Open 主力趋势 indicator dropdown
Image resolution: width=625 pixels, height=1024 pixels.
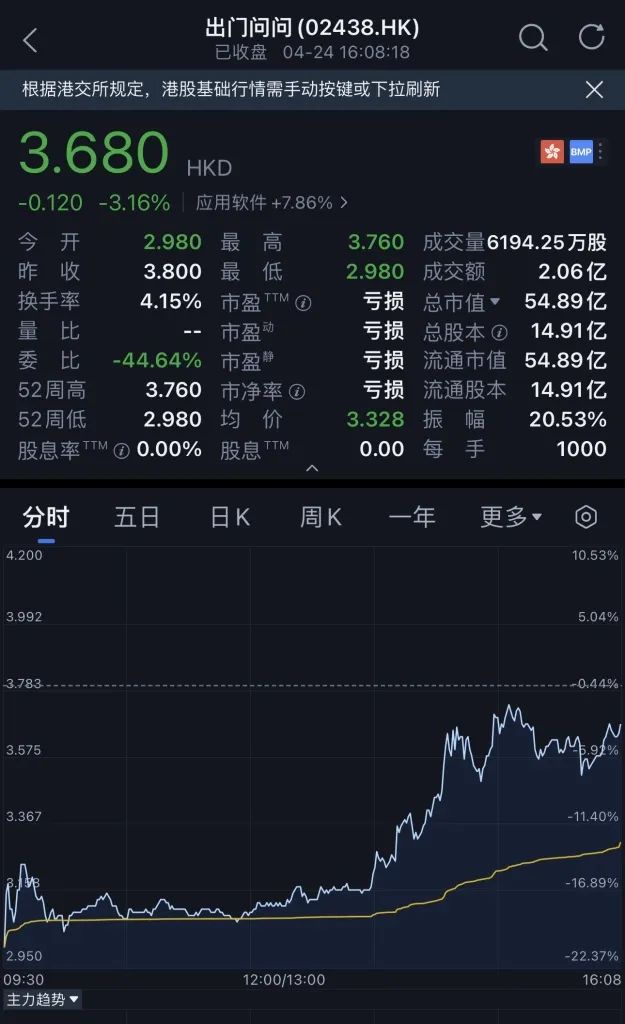(42, 999)
